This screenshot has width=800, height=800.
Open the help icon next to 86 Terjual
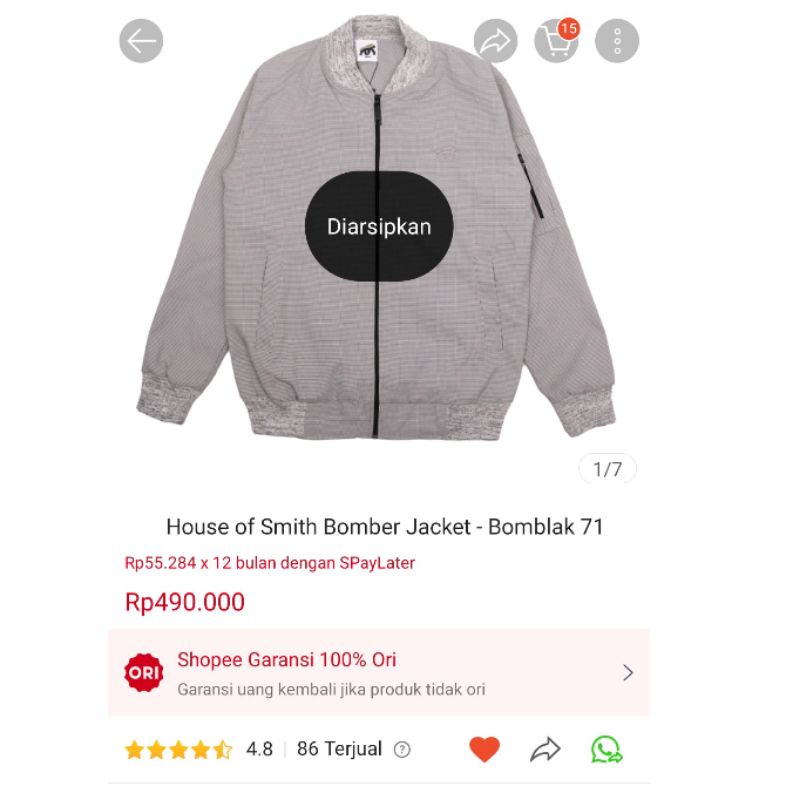403,749
